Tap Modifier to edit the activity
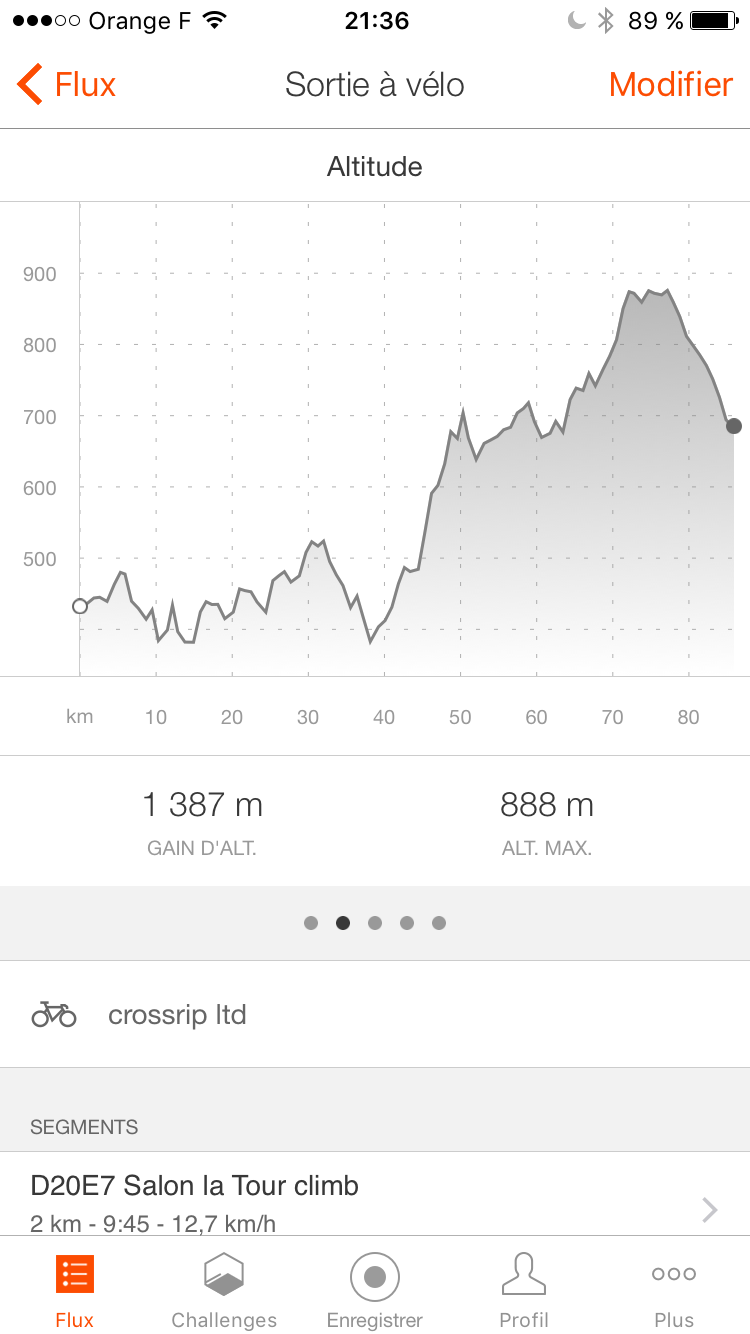Screen dimensions: 750x1334 coord(670,85)
